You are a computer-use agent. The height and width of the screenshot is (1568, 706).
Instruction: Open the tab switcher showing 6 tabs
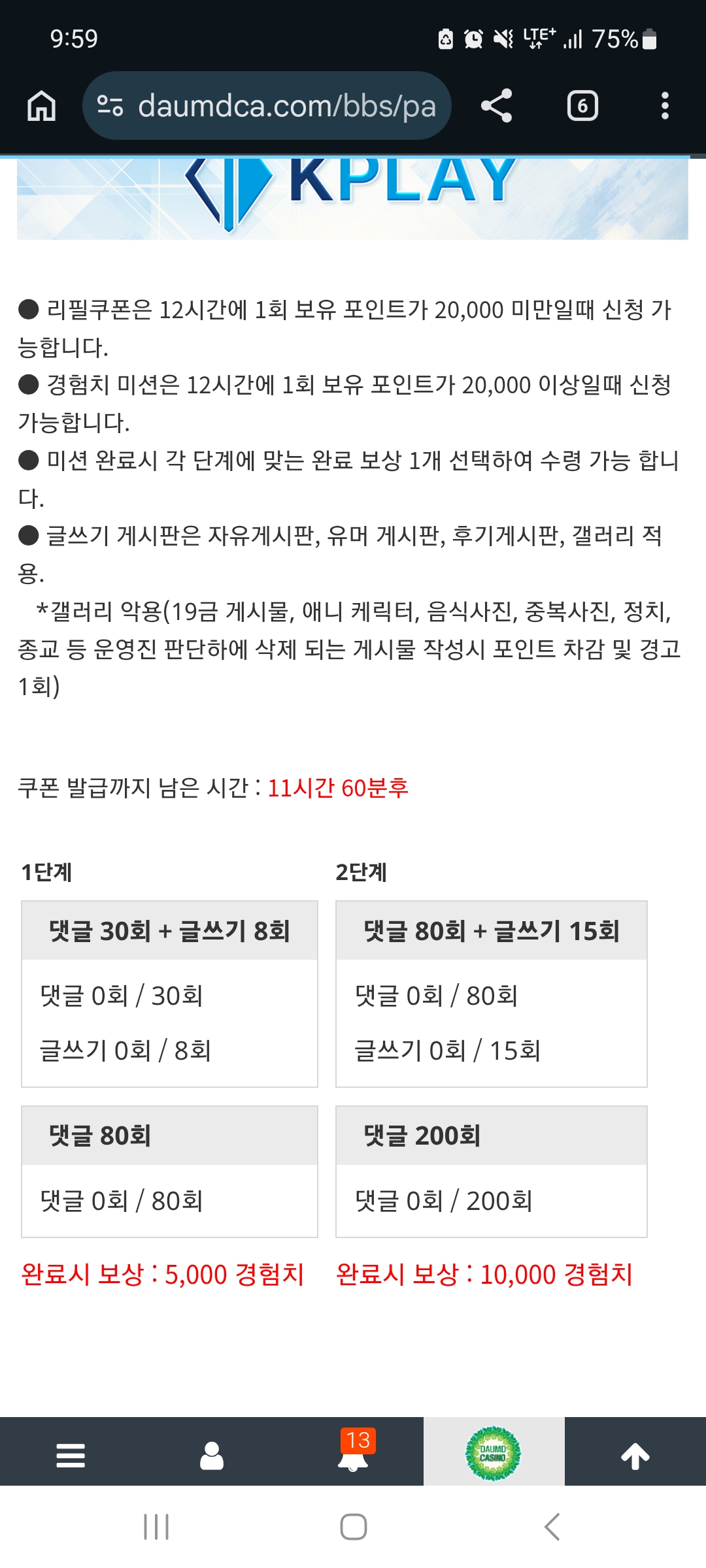point(582,106)
